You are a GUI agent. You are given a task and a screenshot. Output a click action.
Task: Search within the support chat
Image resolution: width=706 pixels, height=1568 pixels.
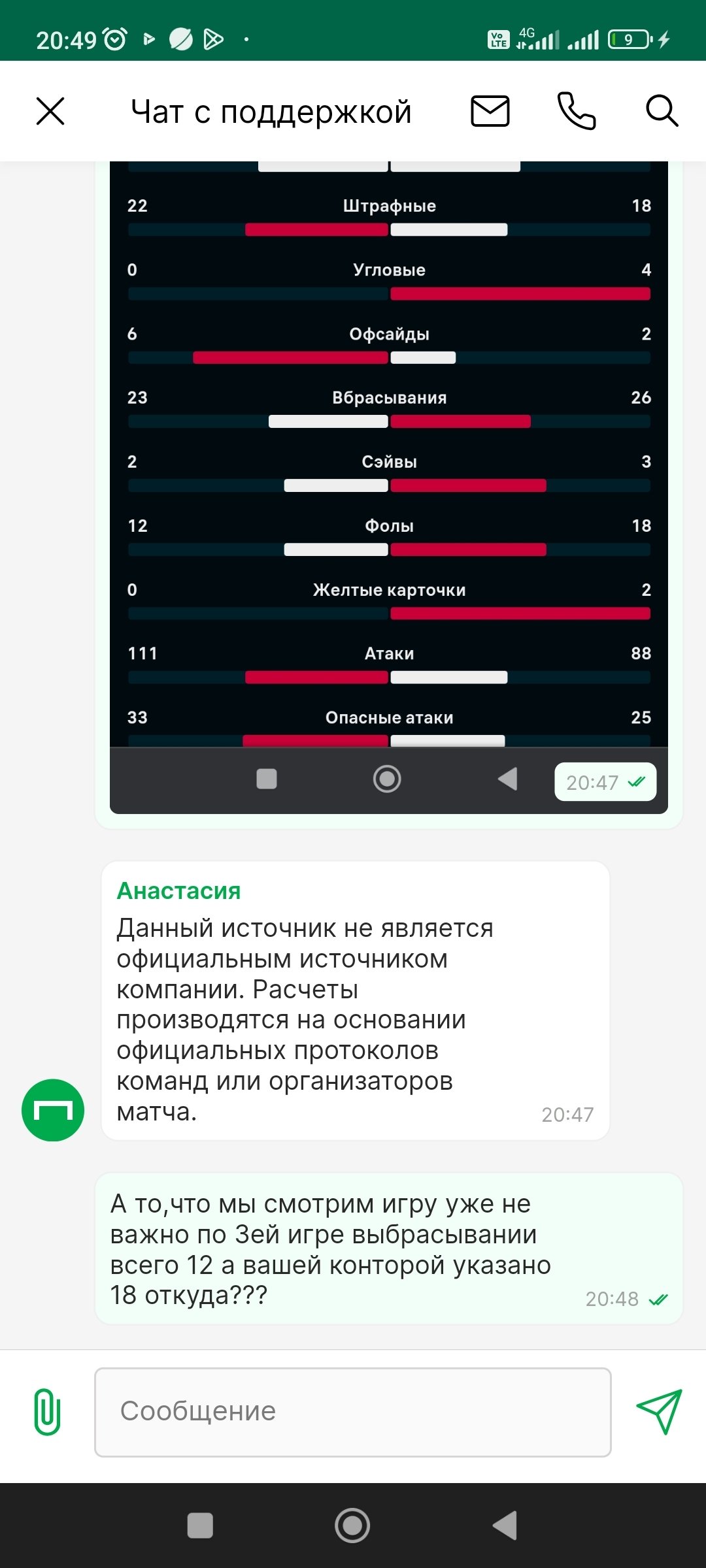point(662,111)
